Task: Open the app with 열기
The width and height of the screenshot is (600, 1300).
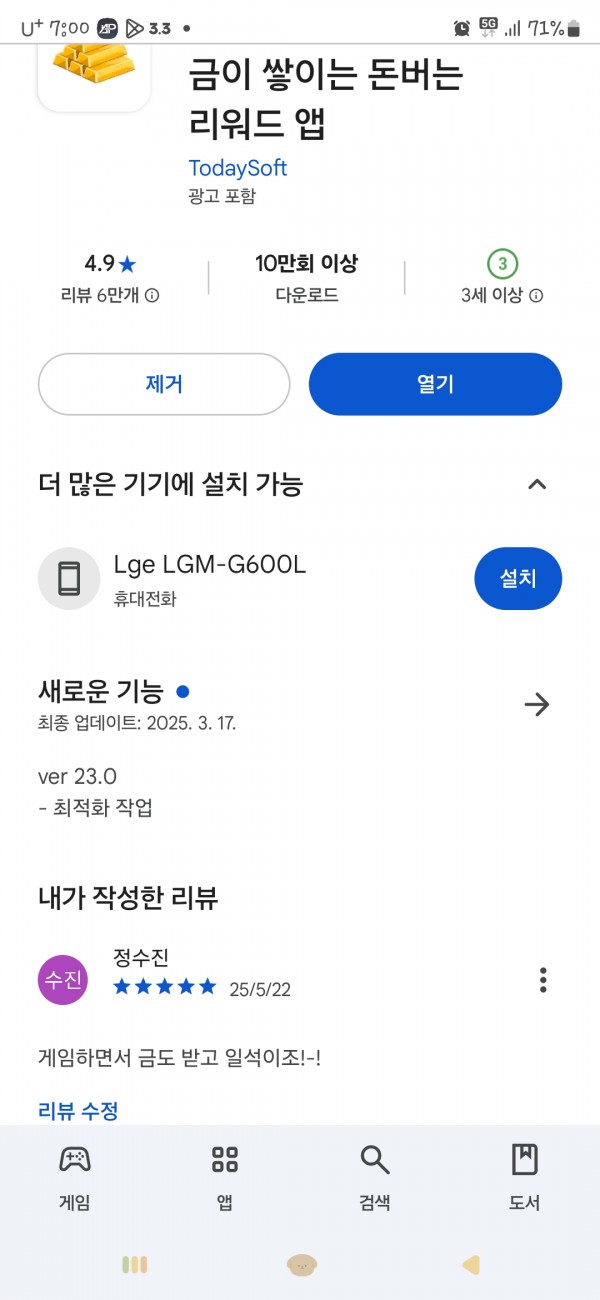Action: coord(435,384)
